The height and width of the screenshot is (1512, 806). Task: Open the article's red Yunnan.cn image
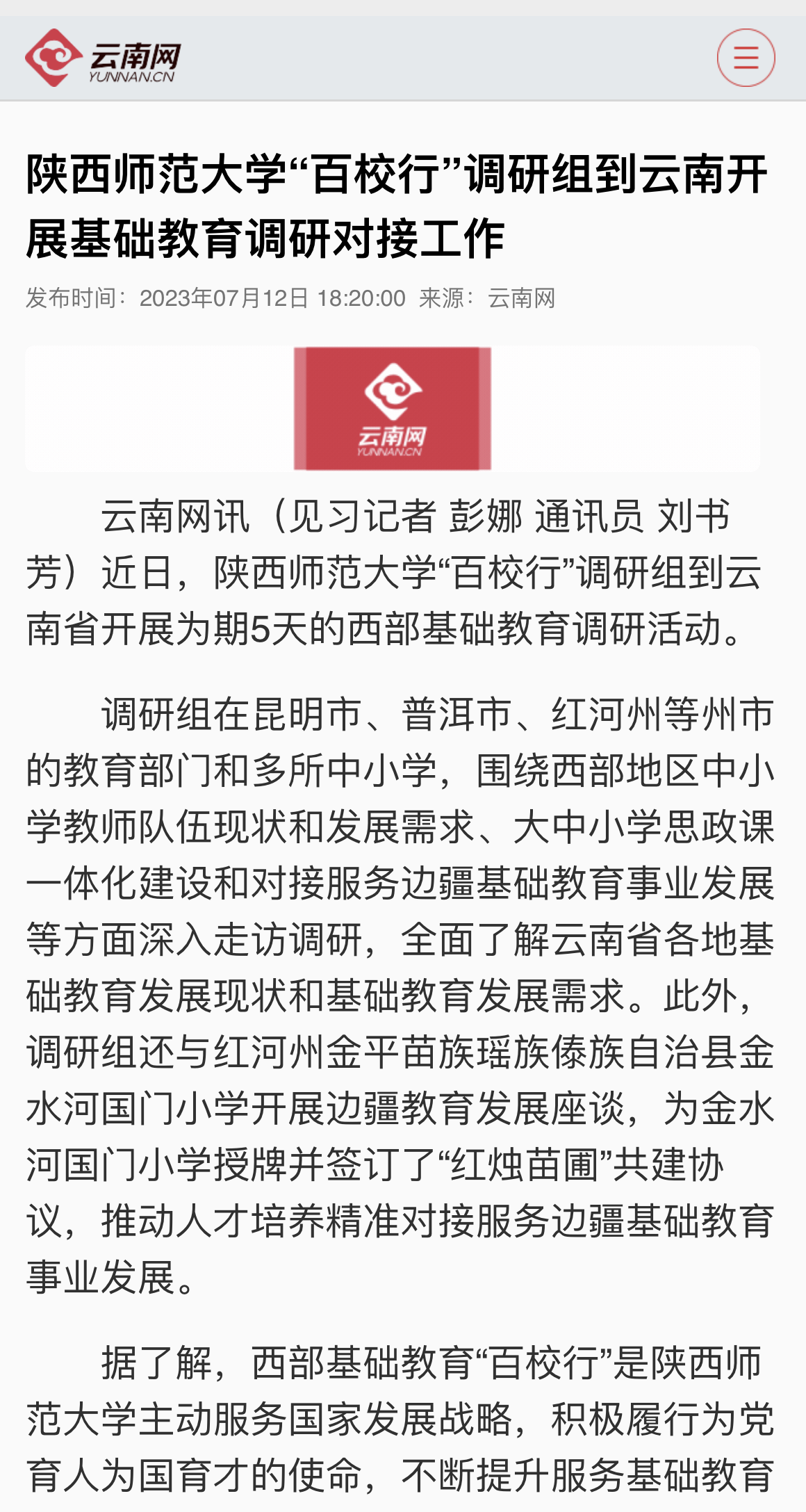pyautogui.click(x=393, y=409)
